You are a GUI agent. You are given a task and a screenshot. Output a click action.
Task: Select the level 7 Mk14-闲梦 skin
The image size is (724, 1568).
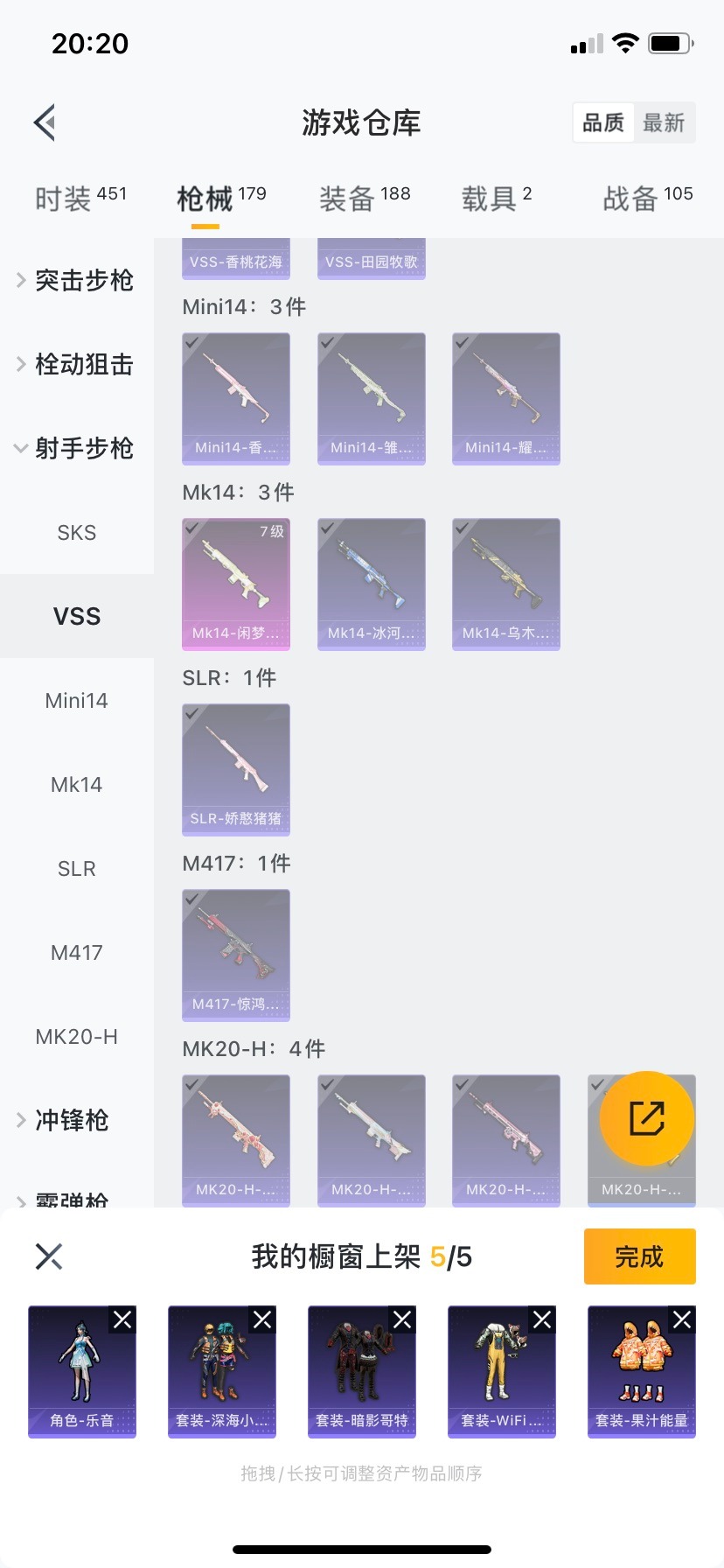pyautogui.click(x=236, y=584)
